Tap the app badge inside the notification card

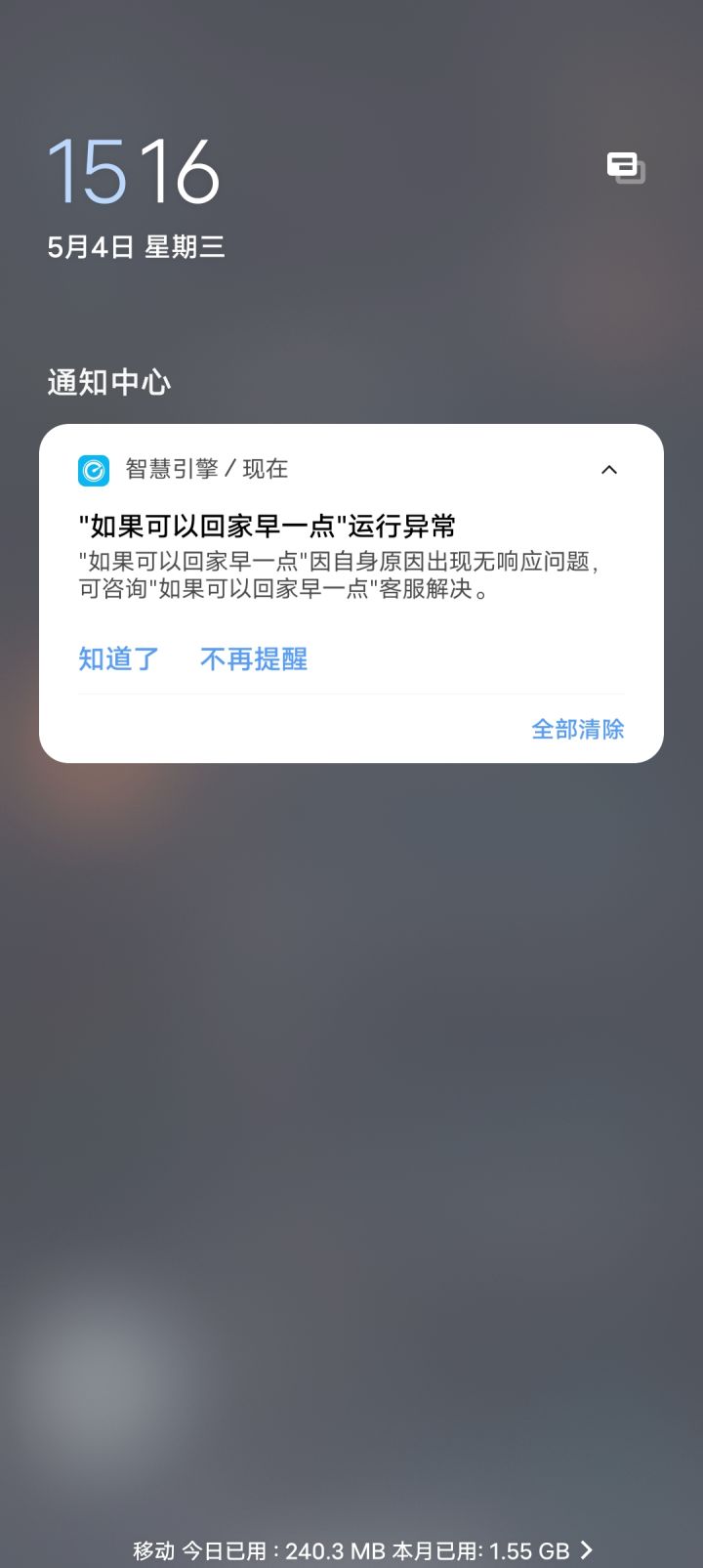(x=94, y=470)
